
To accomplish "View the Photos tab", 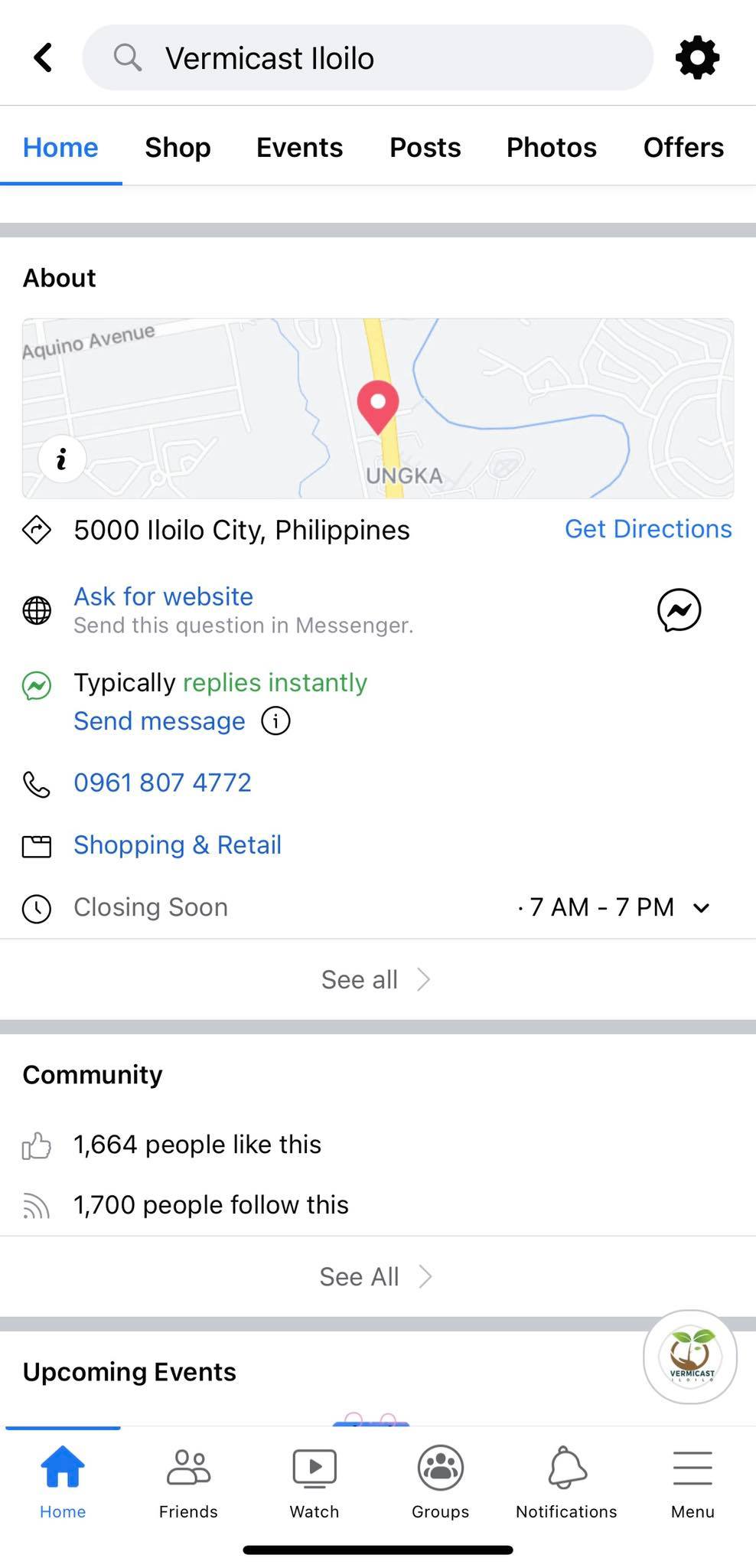I will point(551,147).
